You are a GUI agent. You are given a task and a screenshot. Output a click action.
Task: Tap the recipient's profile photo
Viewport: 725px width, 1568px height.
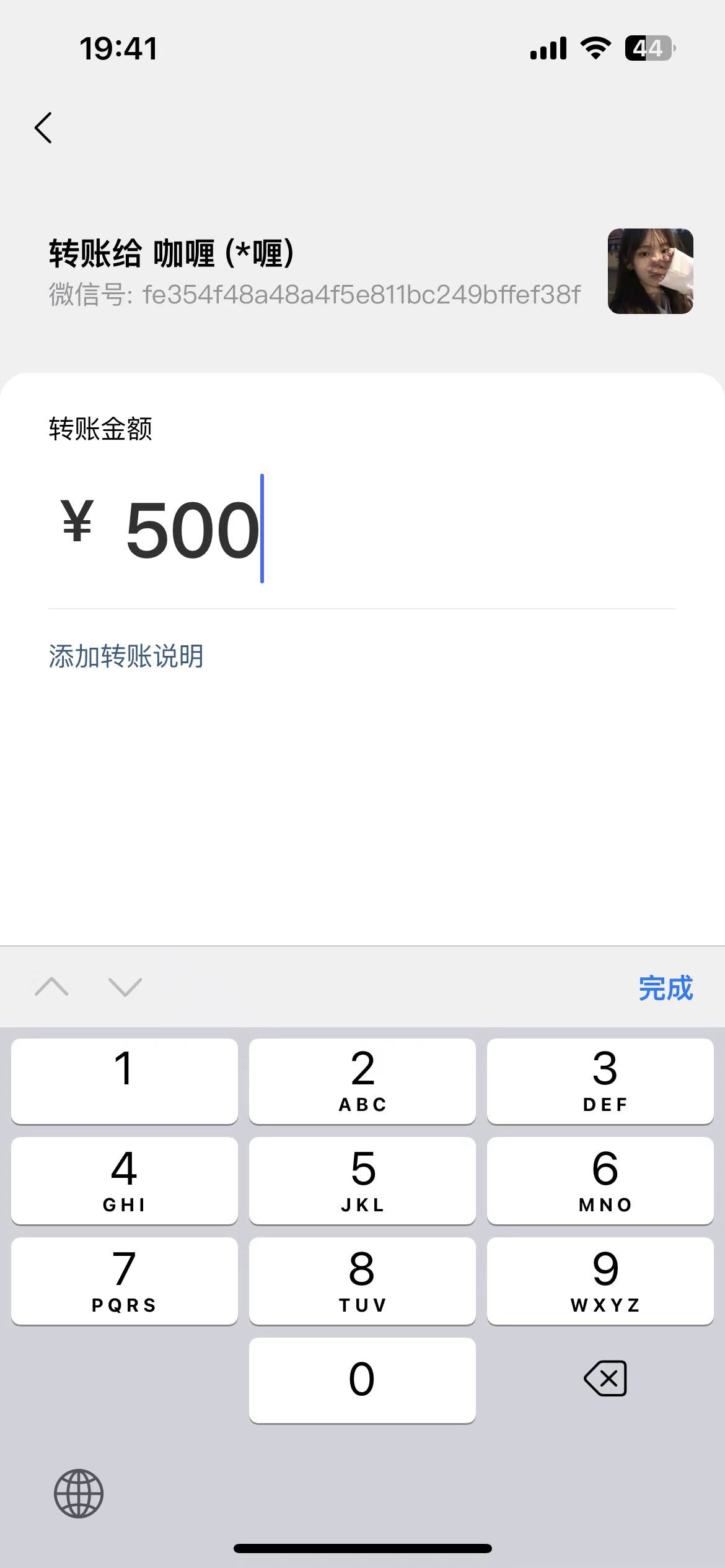650,271
